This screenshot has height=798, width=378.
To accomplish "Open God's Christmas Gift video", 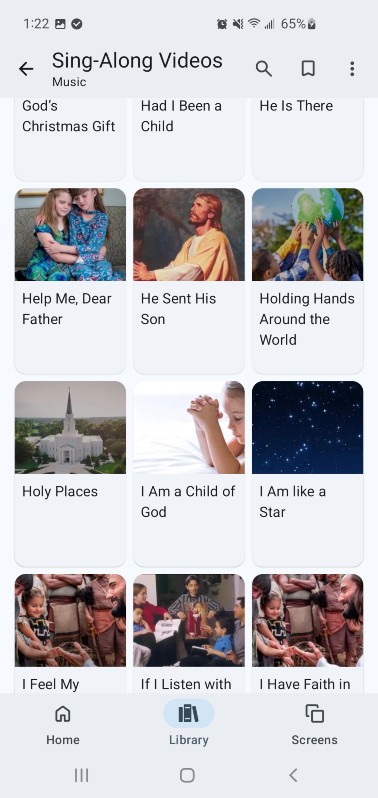I will (70, 139).
